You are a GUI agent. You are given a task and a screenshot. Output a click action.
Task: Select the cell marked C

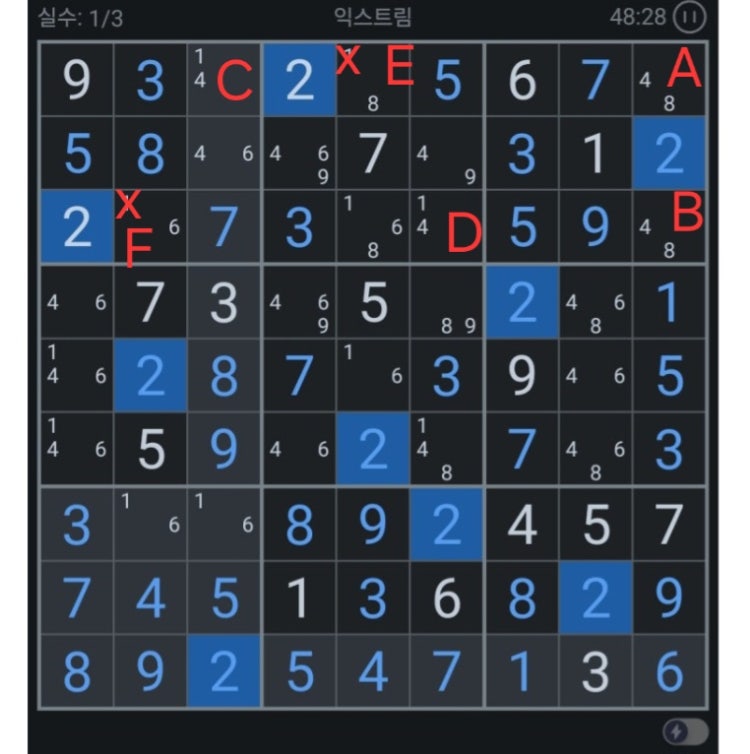pyautogui.click(x=224, y=80)
